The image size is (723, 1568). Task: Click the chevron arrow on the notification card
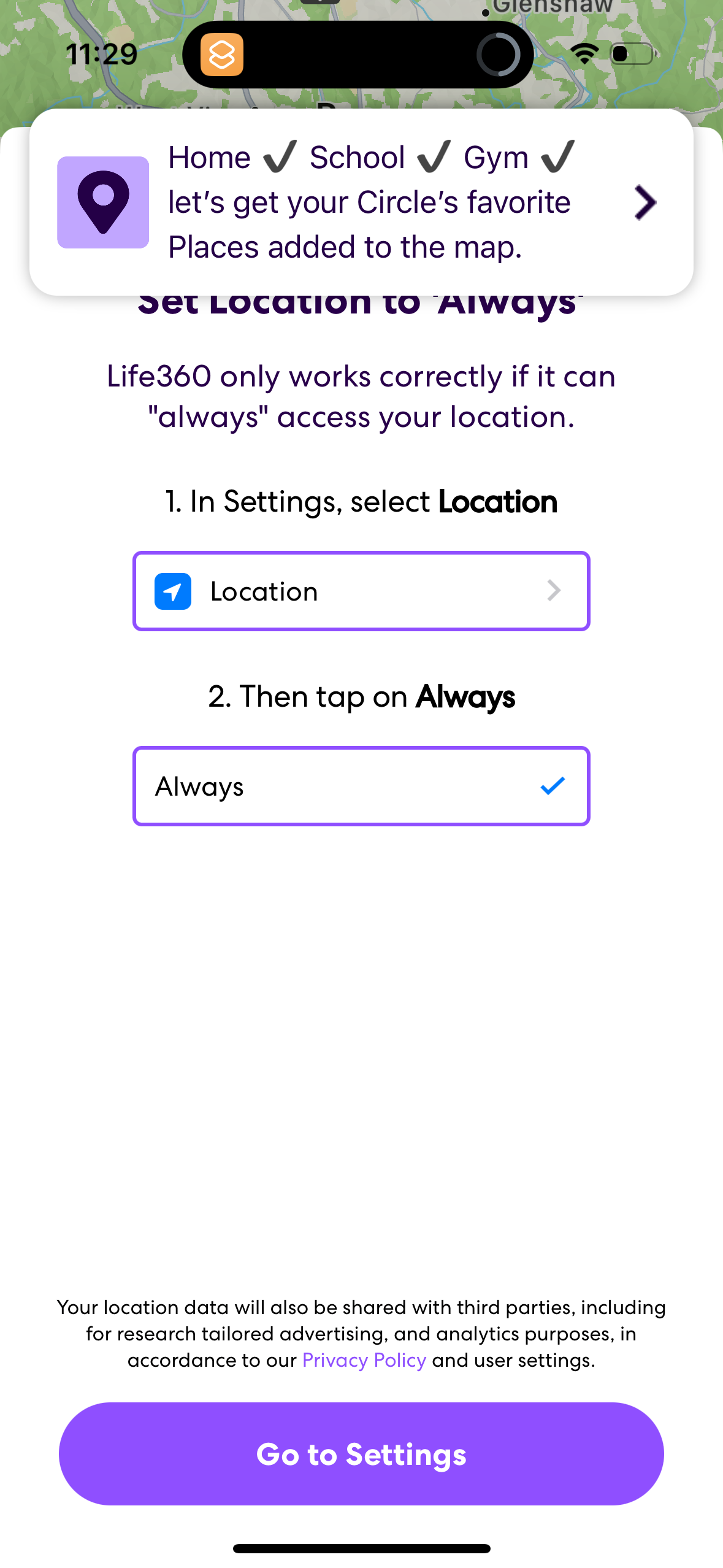click(645, 202)
